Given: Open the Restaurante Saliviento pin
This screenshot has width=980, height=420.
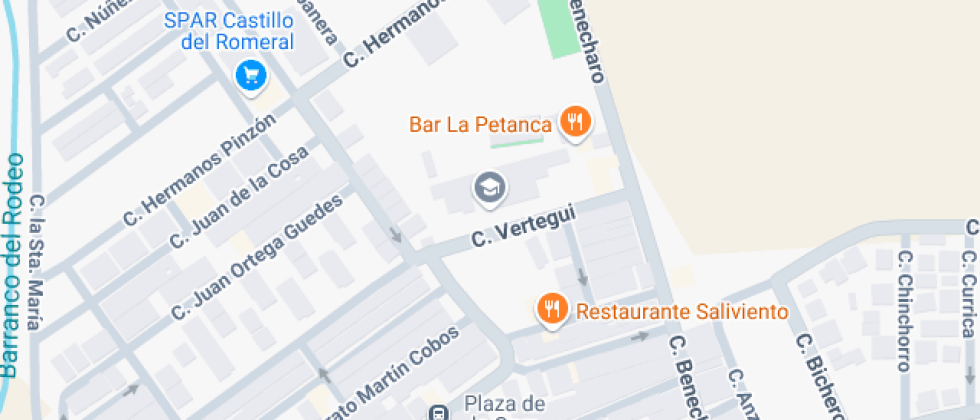Looking at the screenshot, I should 552,310.
